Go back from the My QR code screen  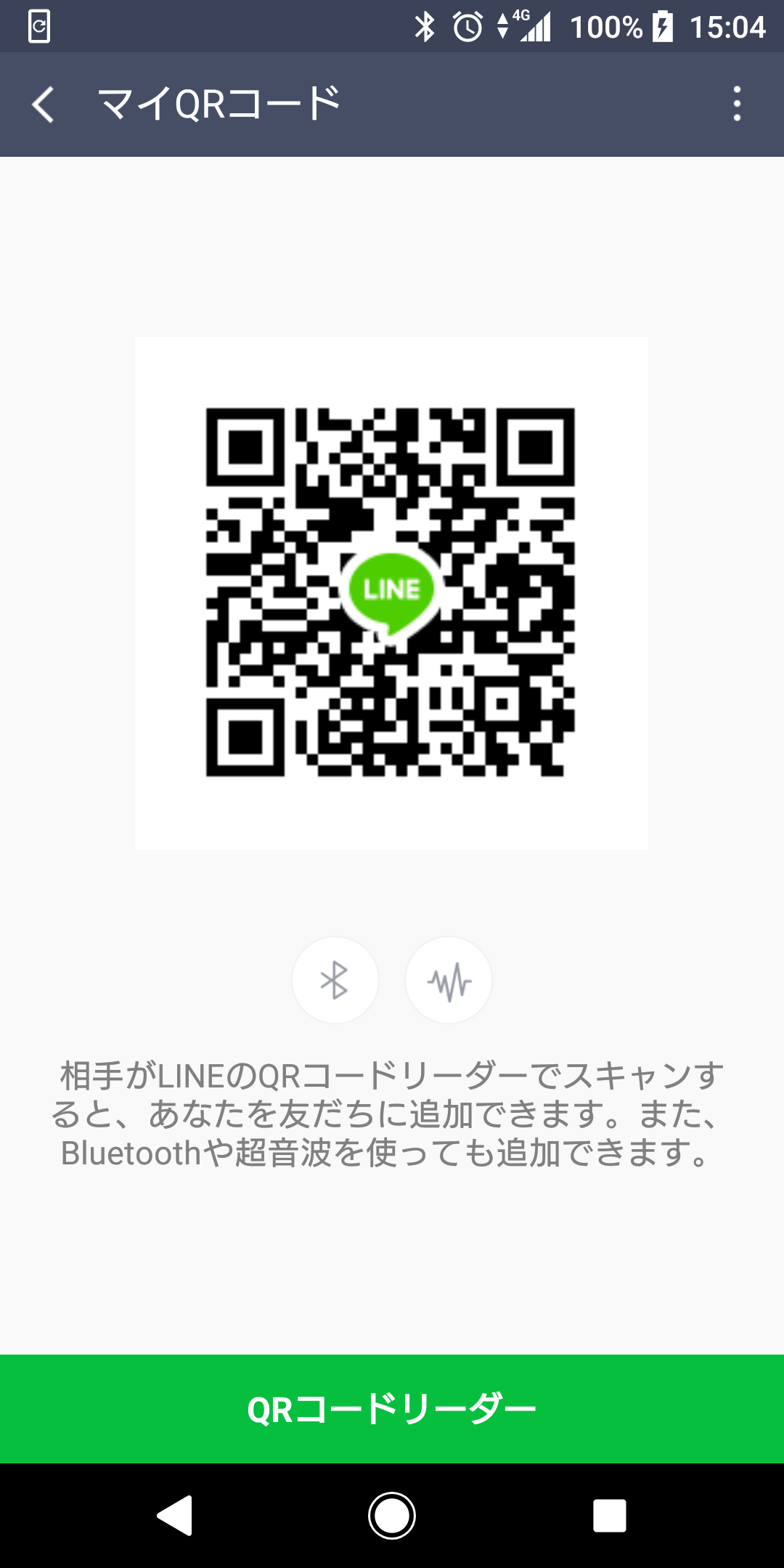44,105
